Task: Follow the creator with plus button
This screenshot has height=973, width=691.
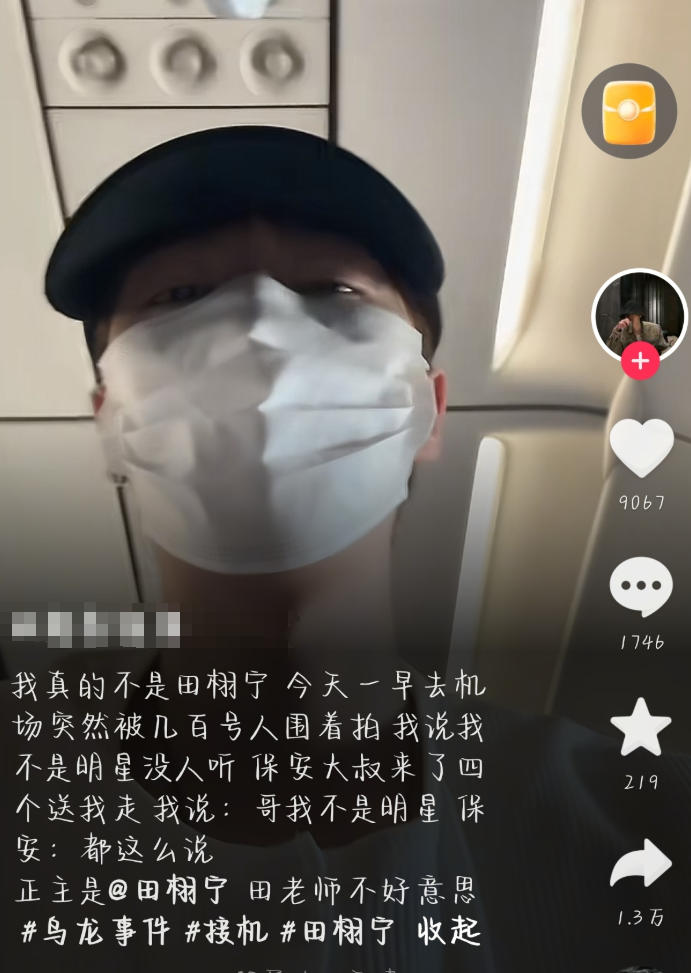Action: tap(640, 361)
